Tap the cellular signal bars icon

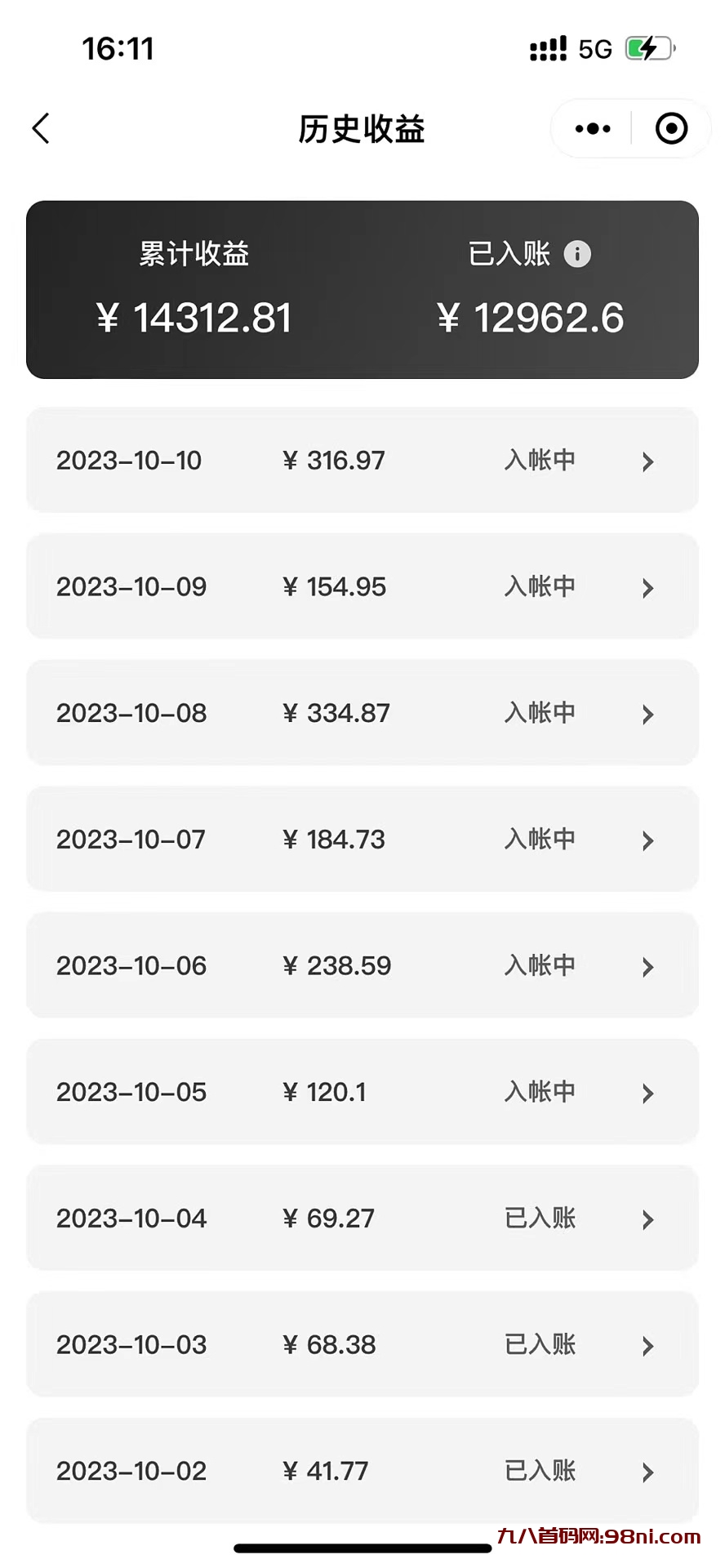(546, 48)
